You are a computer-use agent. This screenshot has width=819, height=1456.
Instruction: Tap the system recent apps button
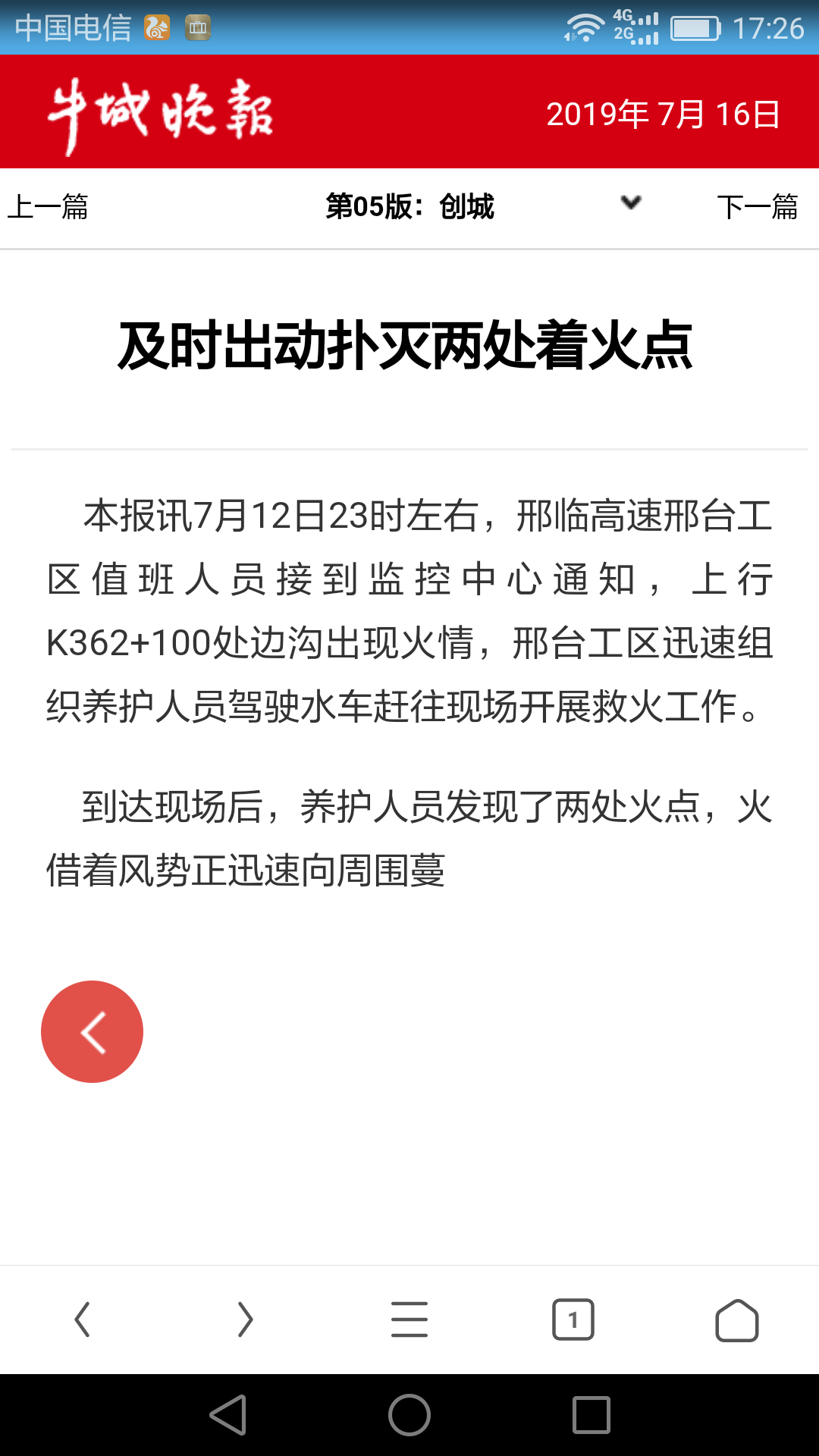[x=591, y=1415]
